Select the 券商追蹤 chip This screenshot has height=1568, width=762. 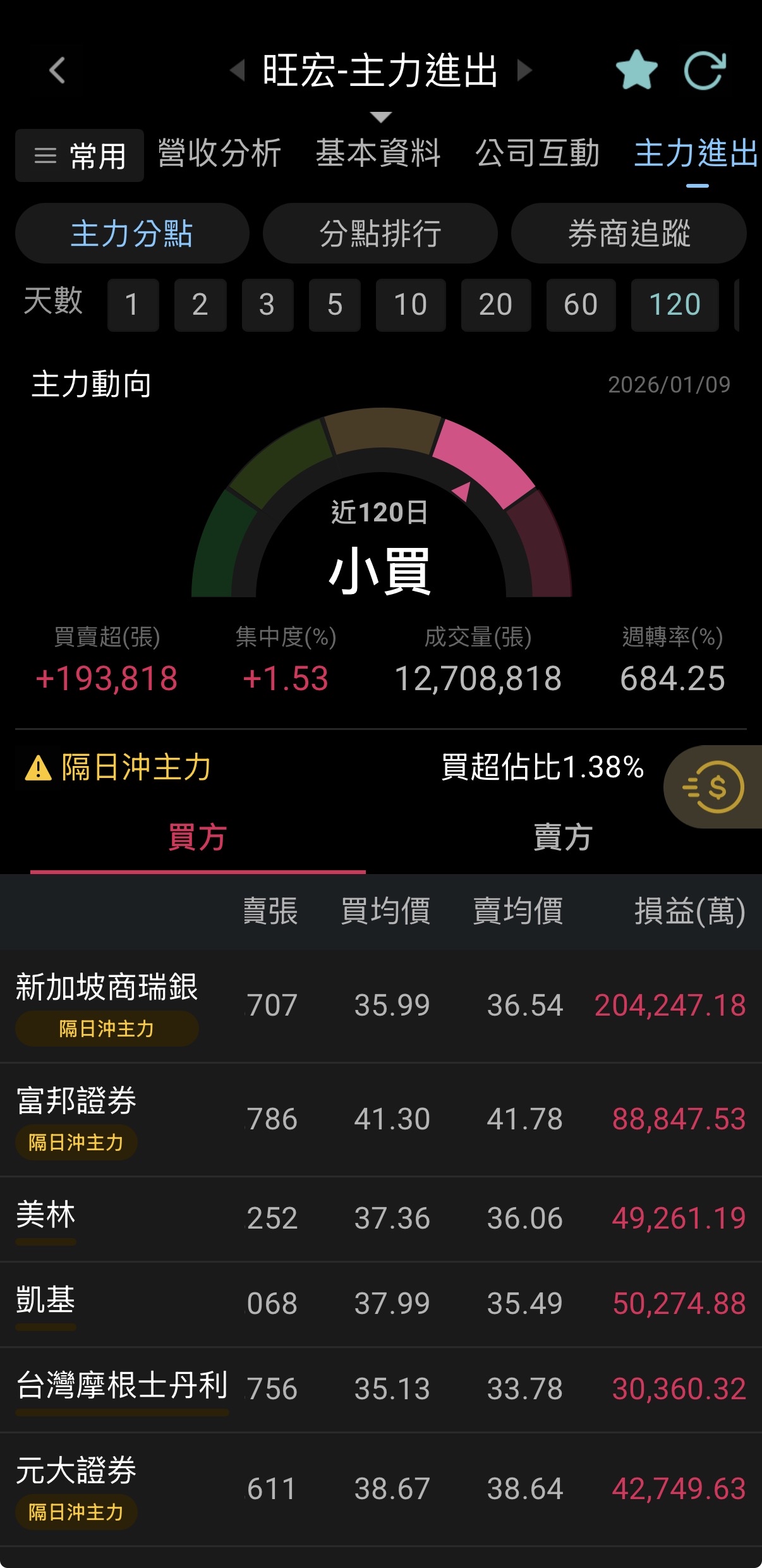629,233
